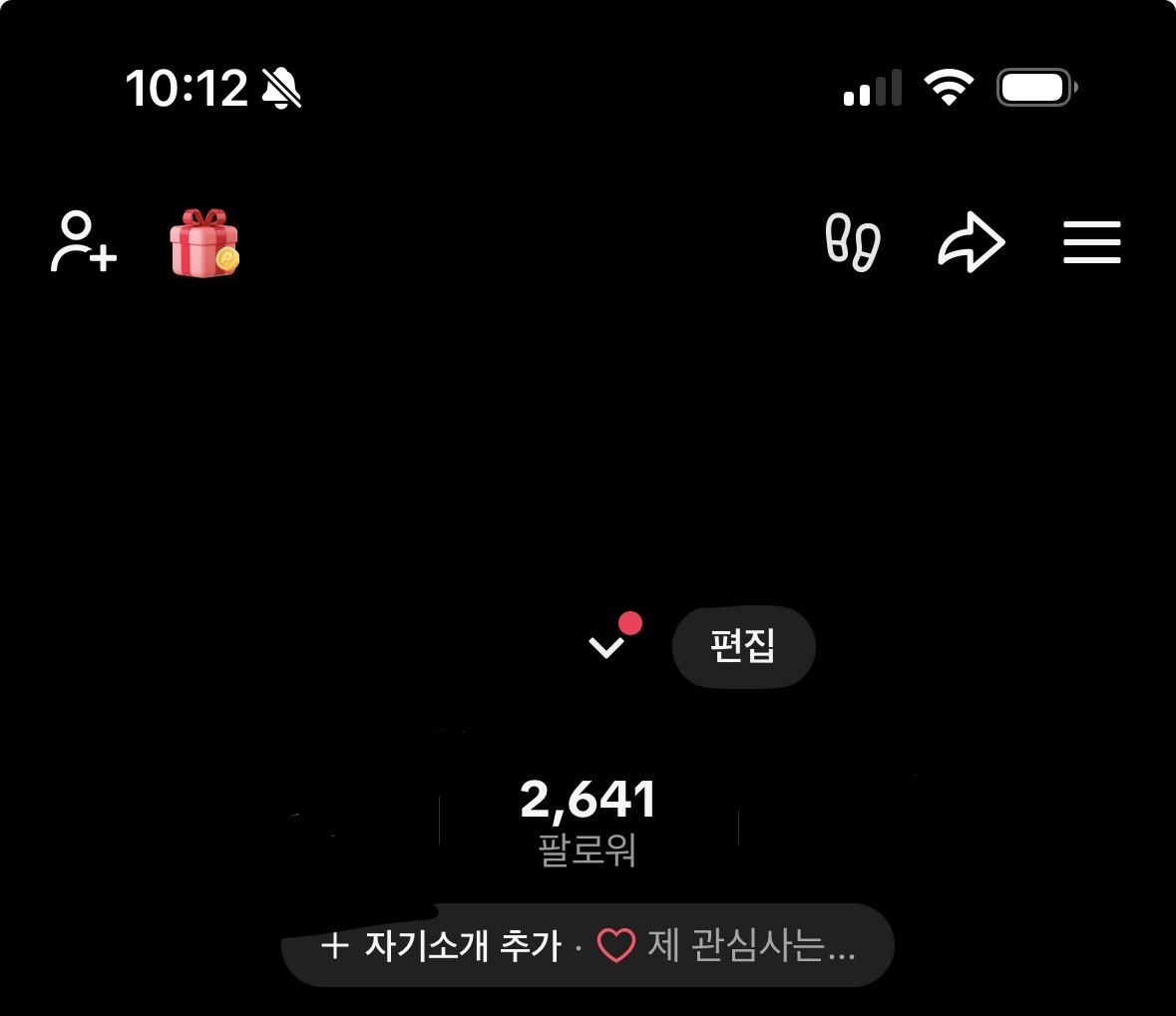View profile visitors footprints icon

853,242
